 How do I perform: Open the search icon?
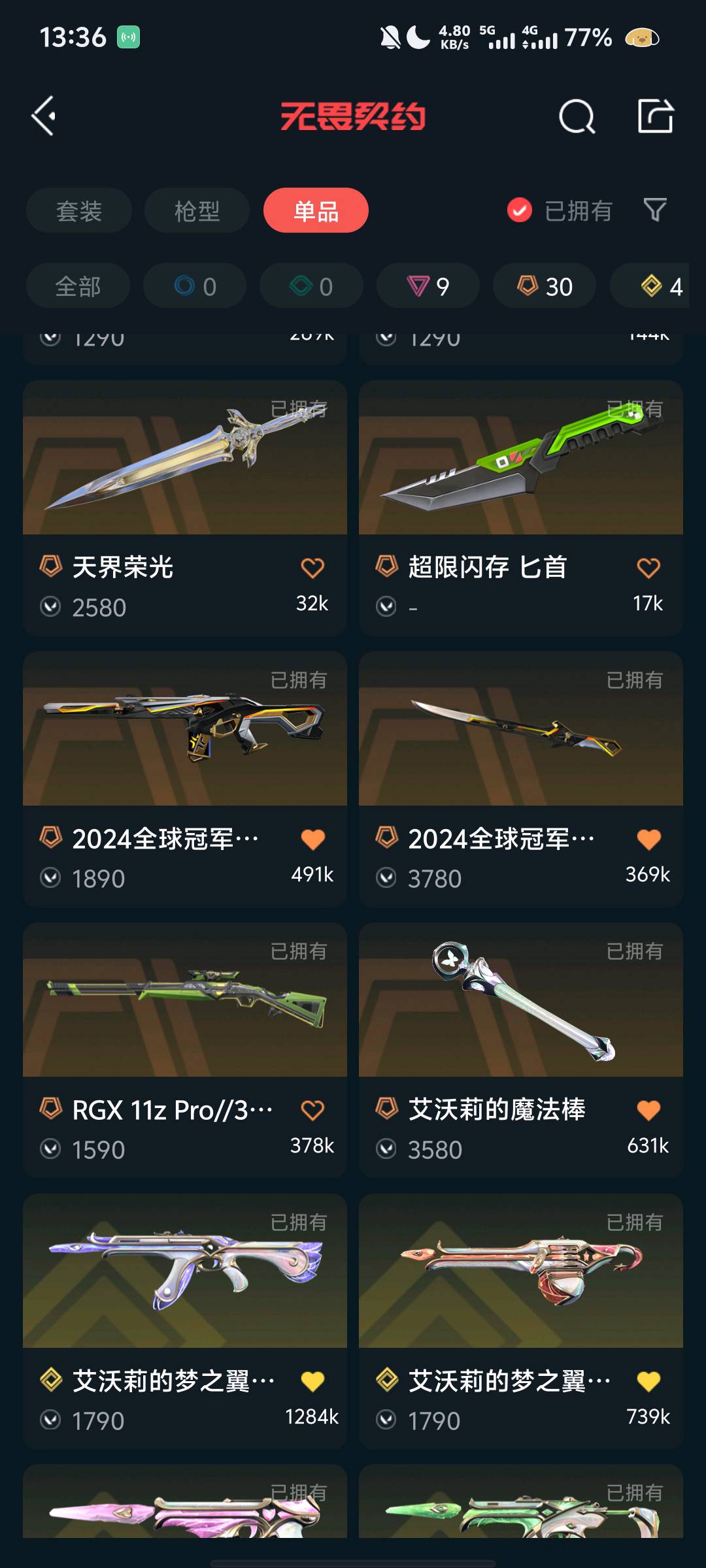pos(577,117)
